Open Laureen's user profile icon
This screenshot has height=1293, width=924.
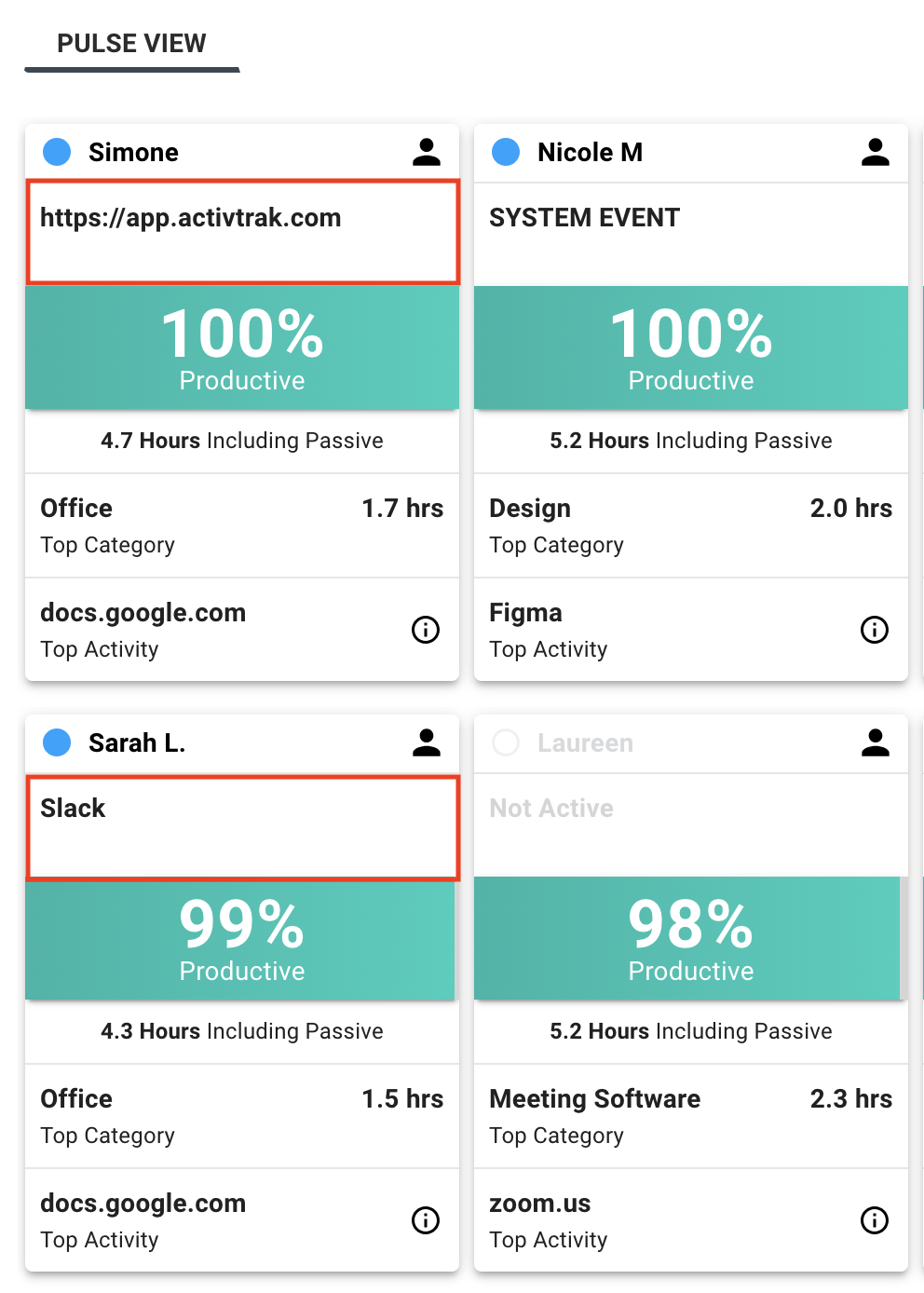[875, 742]
